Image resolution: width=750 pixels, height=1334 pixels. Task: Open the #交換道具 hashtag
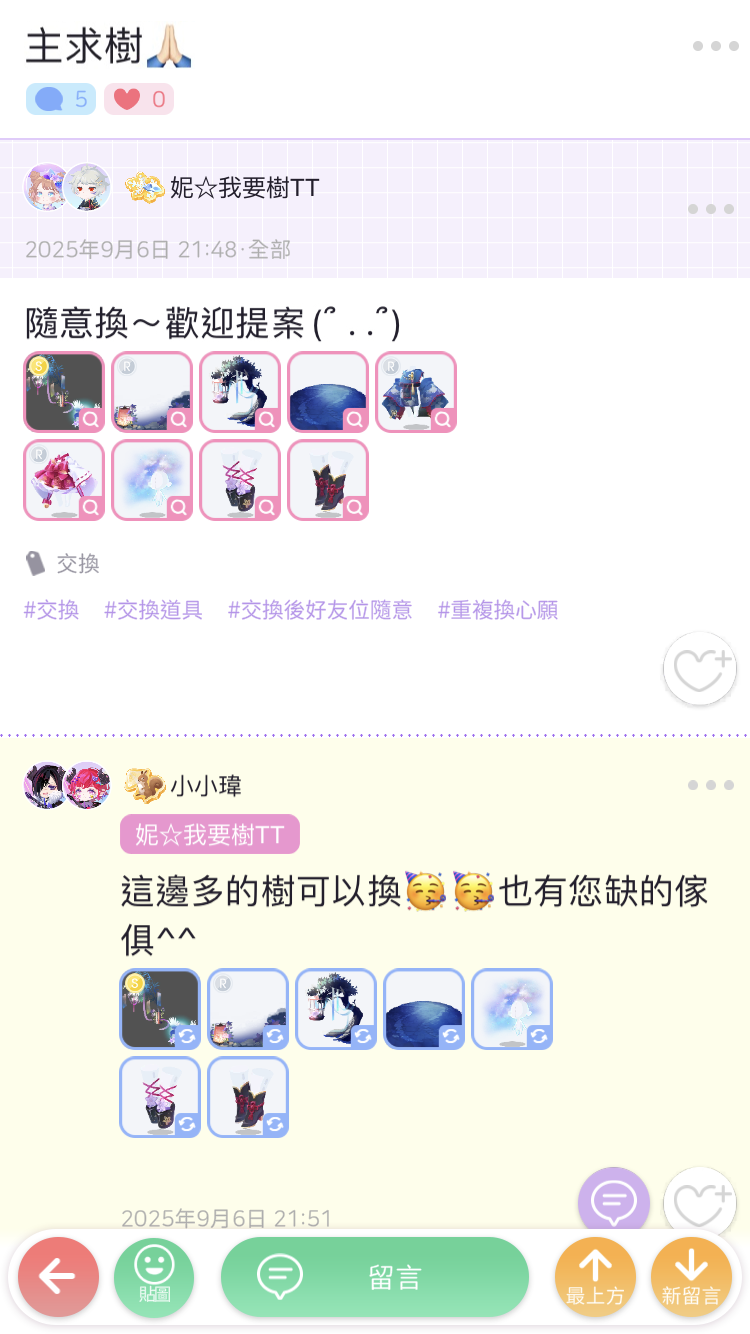153,610
